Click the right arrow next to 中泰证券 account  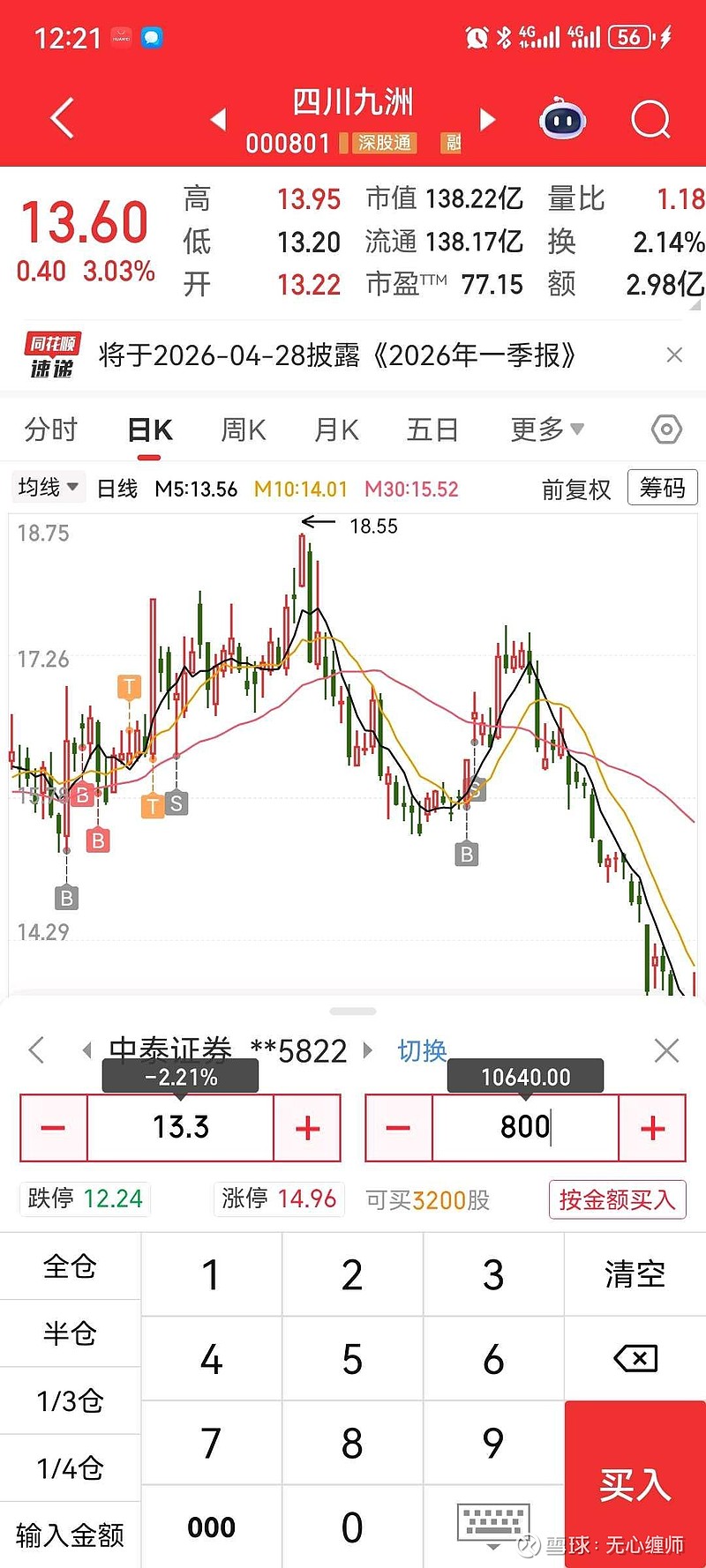[x=368, y=1050]
